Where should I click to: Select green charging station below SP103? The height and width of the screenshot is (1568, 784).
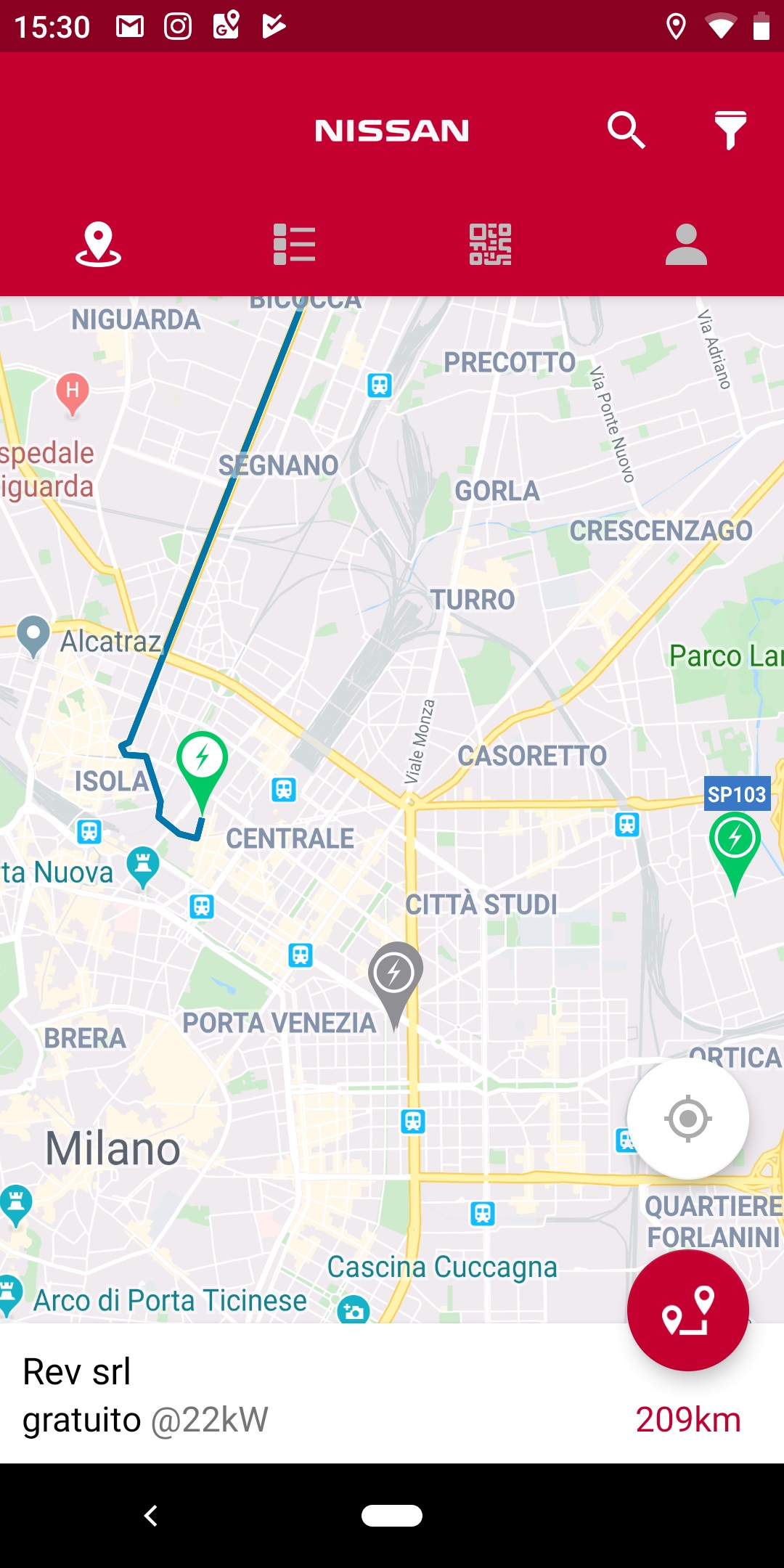735,842
